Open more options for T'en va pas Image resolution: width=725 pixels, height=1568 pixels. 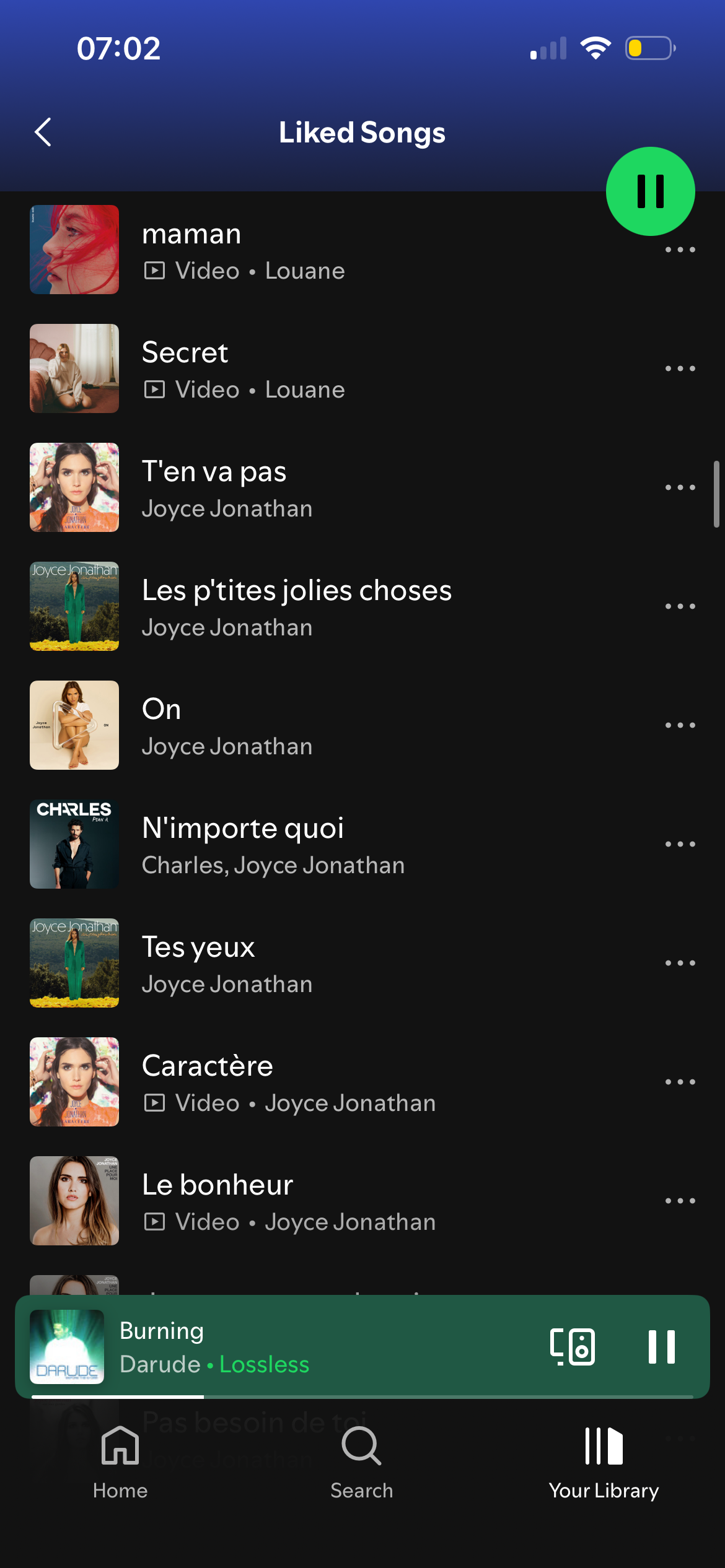680,487
